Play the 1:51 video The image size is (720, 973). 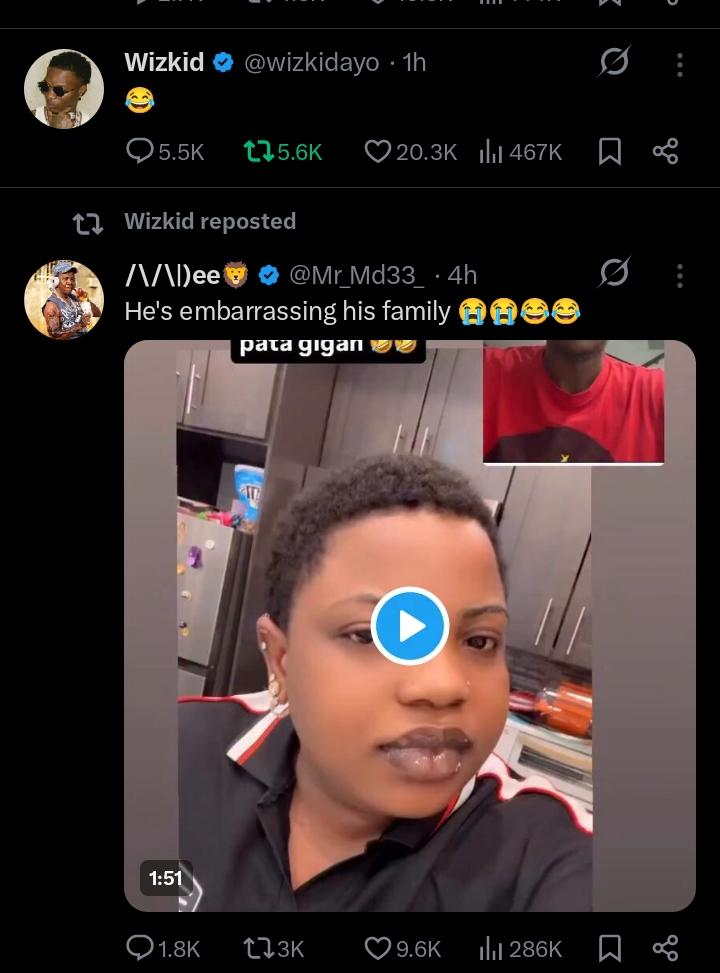tap(409, 625)
